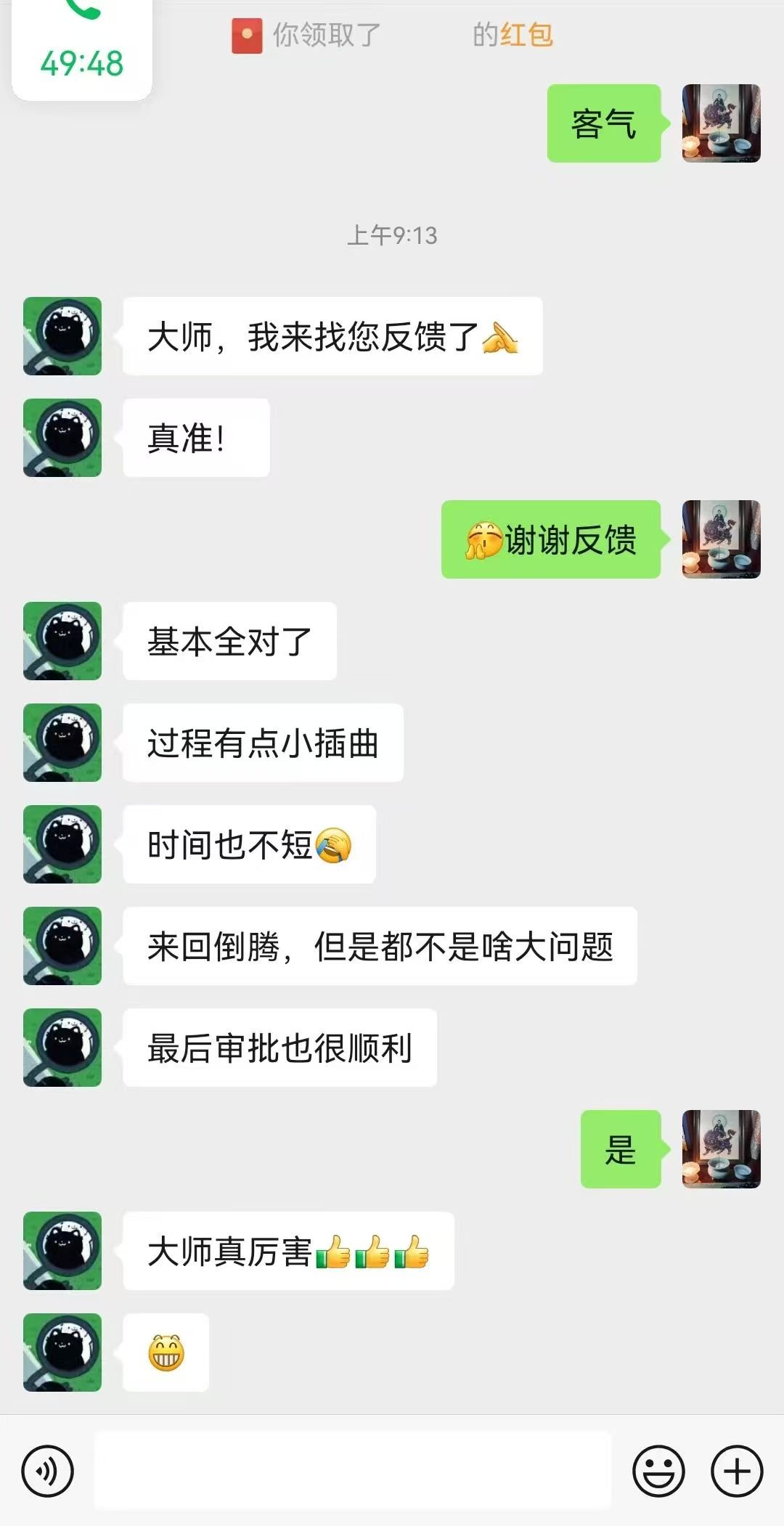
Task: Tap the message text input field
Action: tap(353, 1471)
